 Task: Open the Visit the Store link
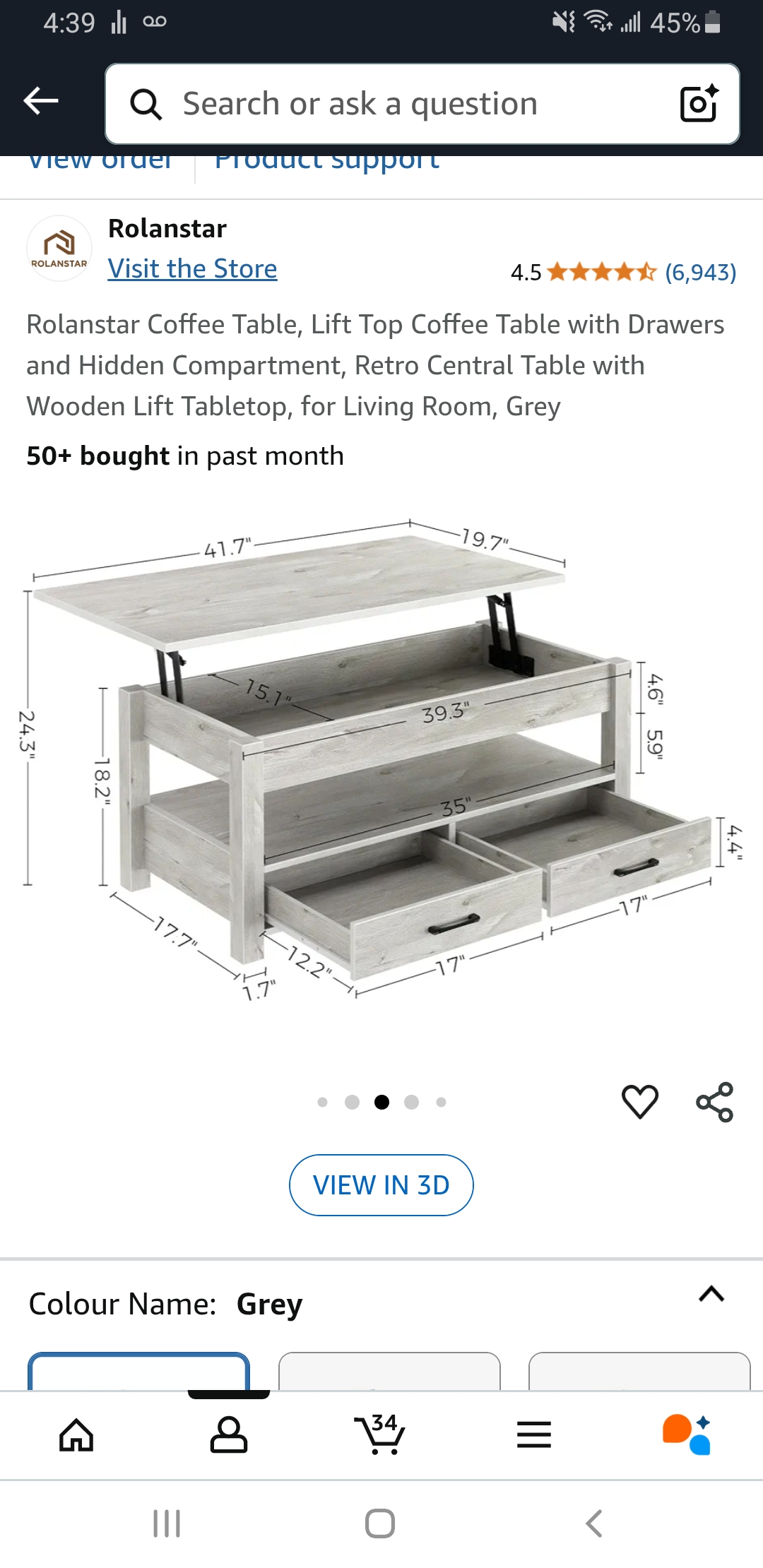pos(192,269)
